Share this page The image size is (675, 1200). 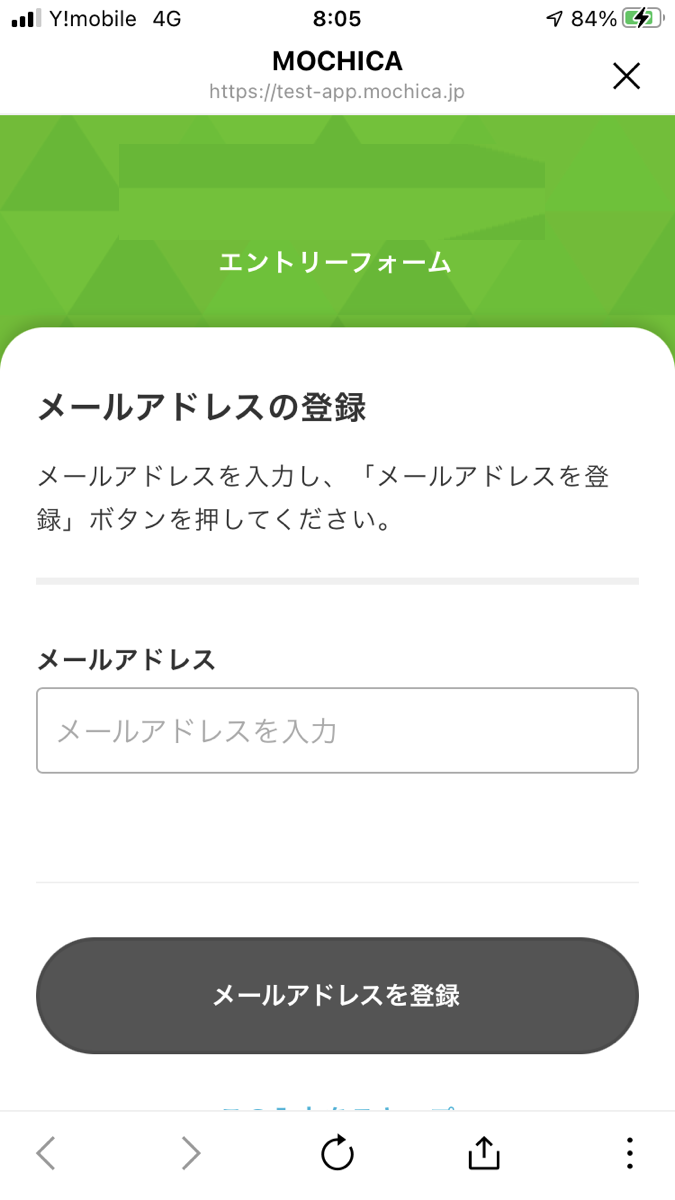[x=483, y=1153]
